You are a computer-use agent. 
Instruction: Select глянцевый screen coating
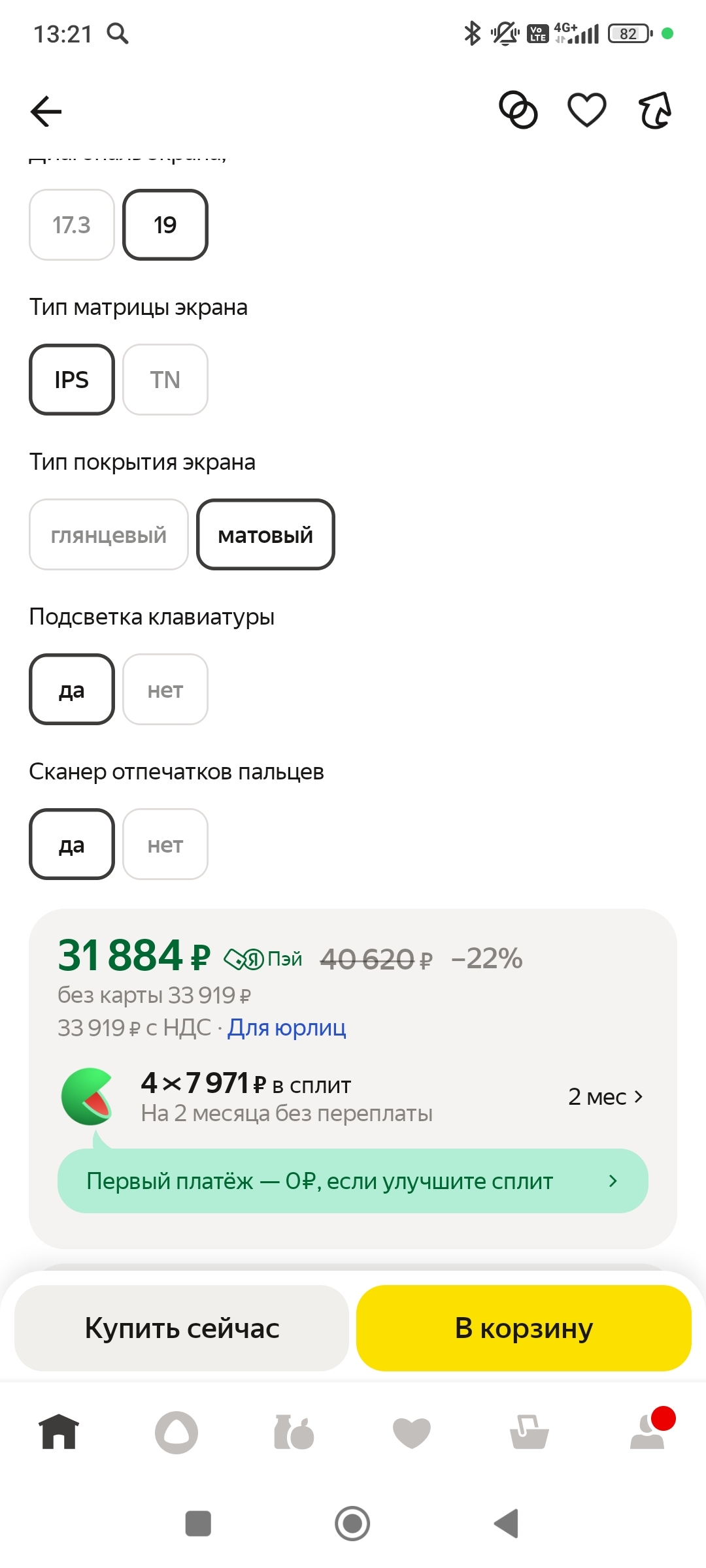click(109, 535)
